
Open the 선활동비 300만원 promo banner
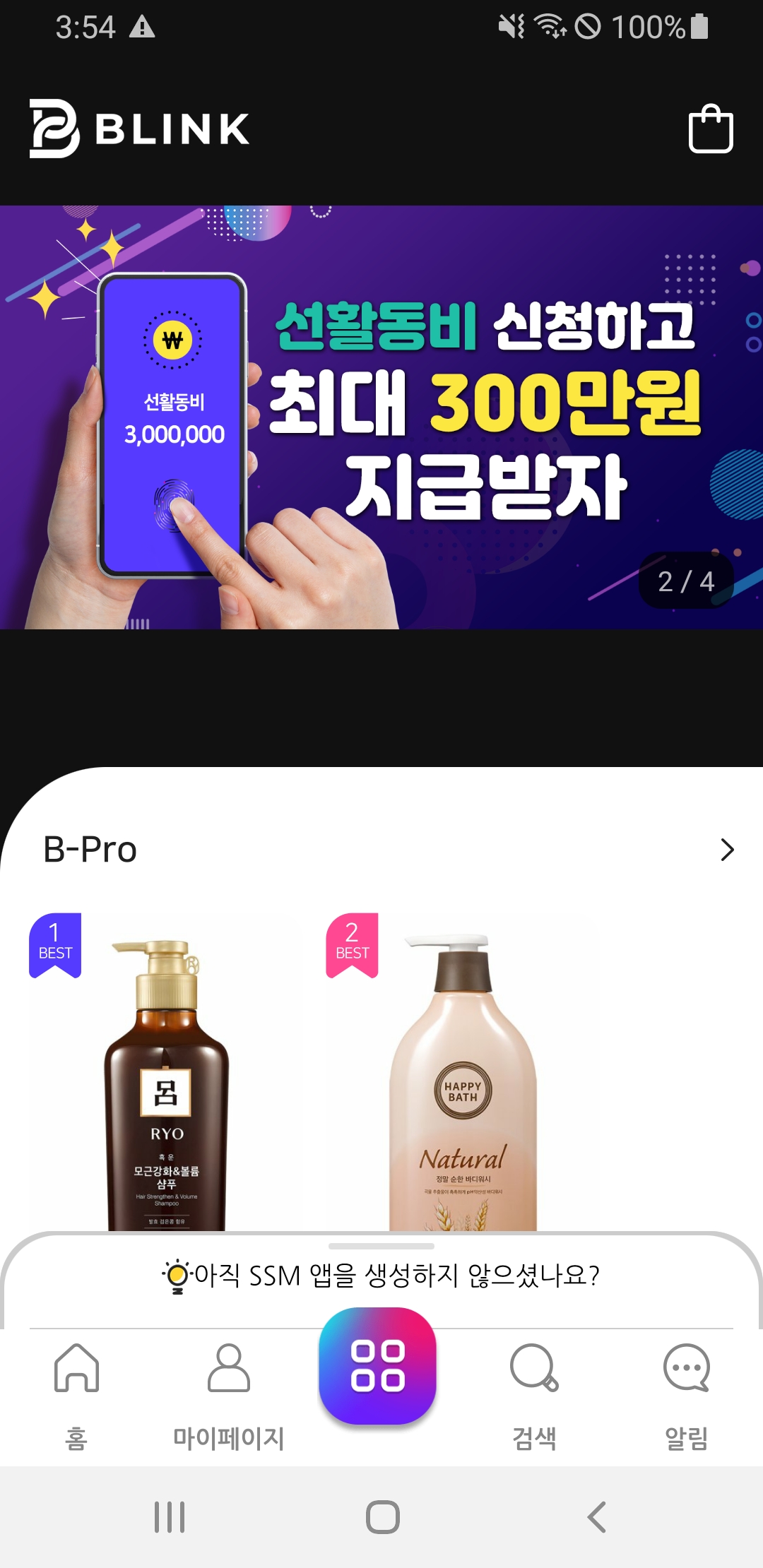click(381, 417)
